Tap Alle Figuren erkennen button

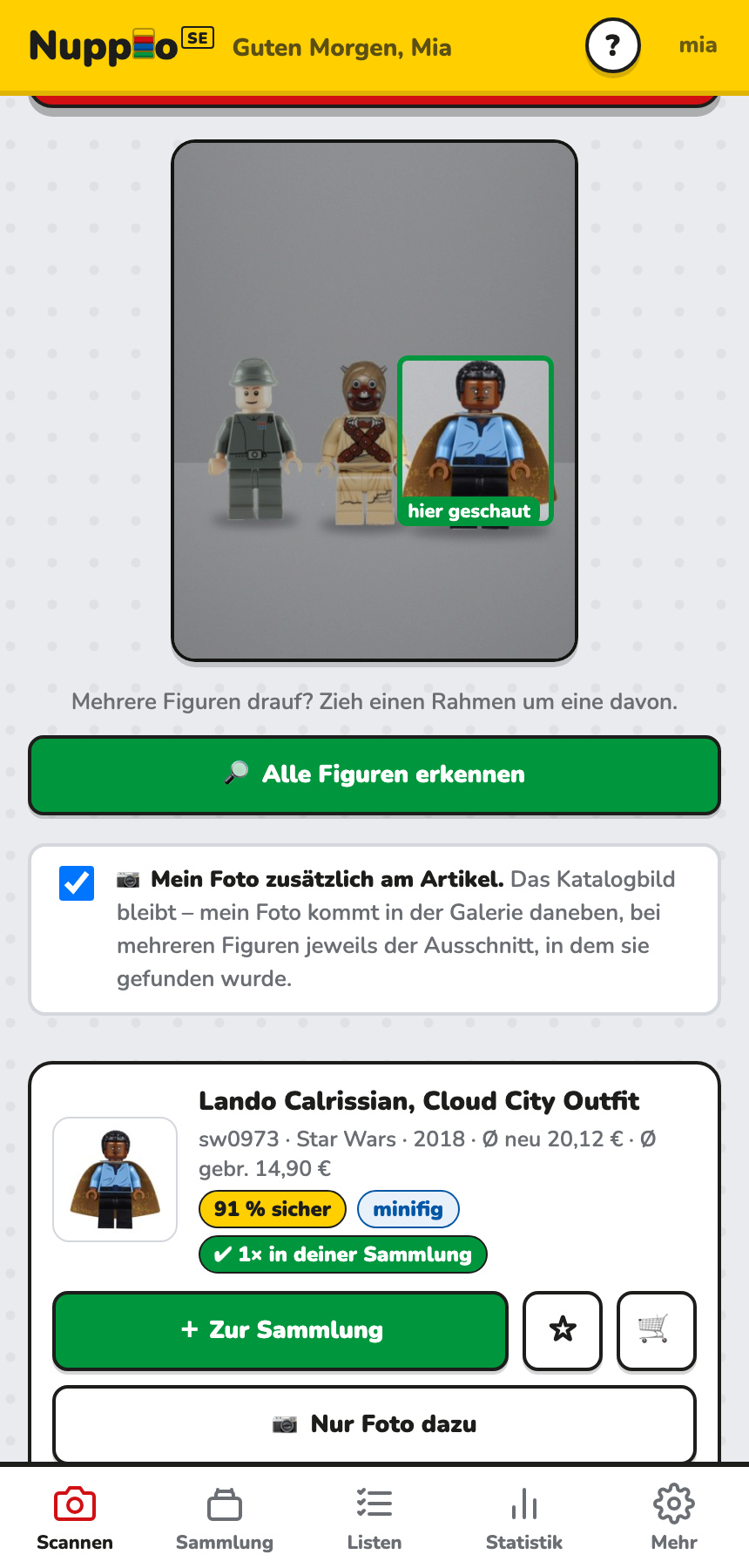pyautogui.click(x=374, y=774)
